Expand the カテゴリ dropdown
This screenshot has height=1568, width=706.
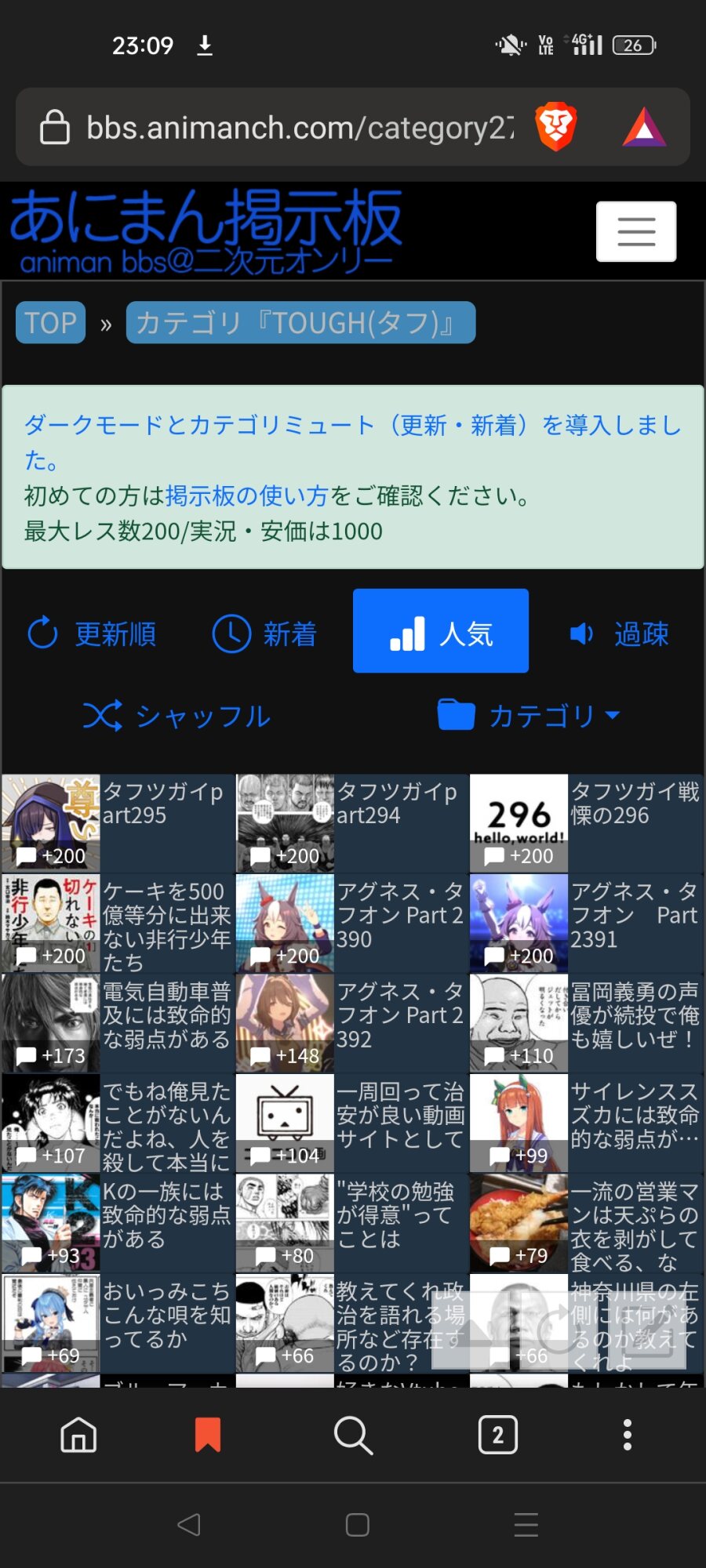pyautogui.click(x=529, y=715)
